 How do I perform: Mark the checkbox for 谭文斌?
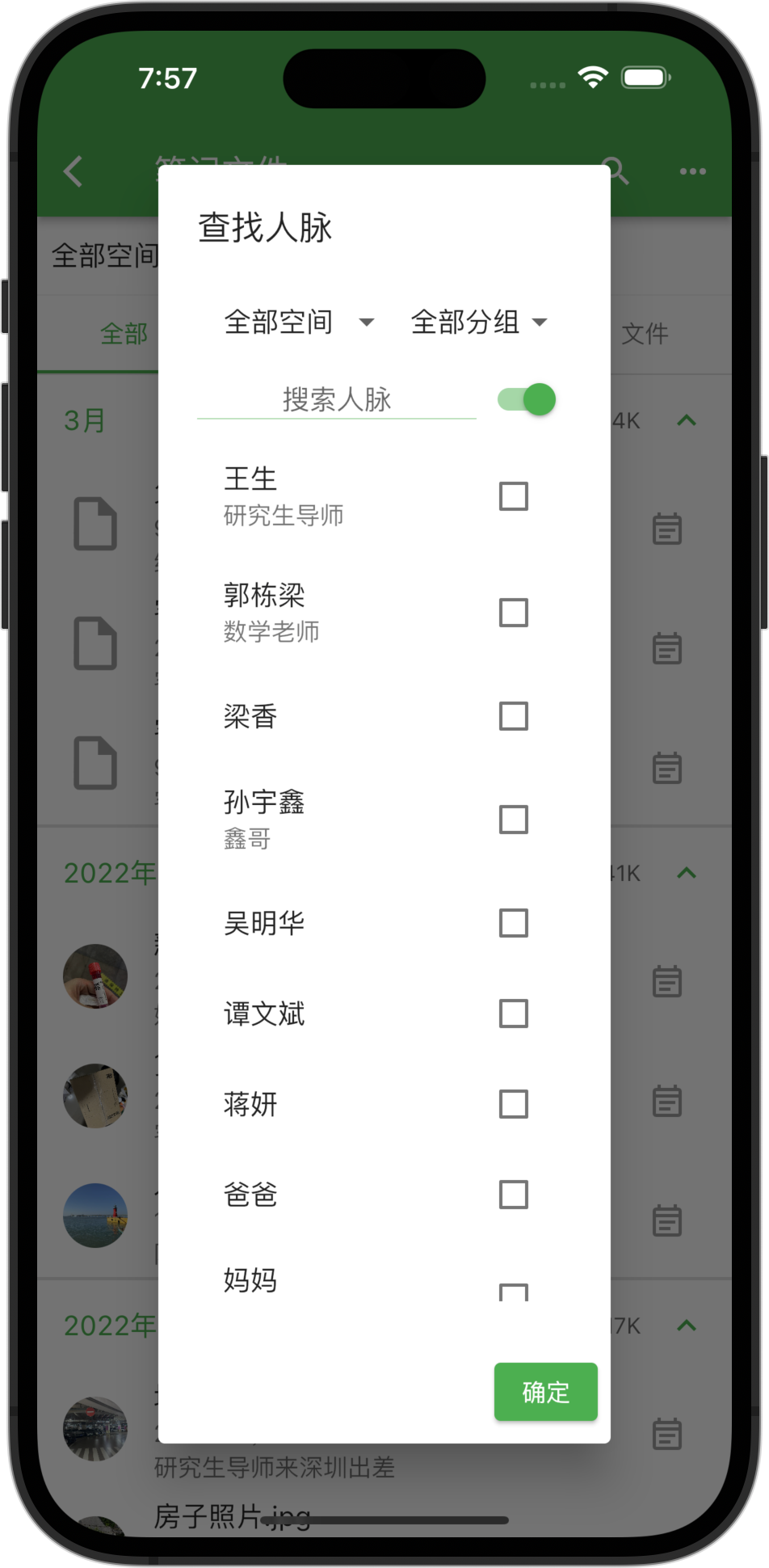click(514, 1014)
